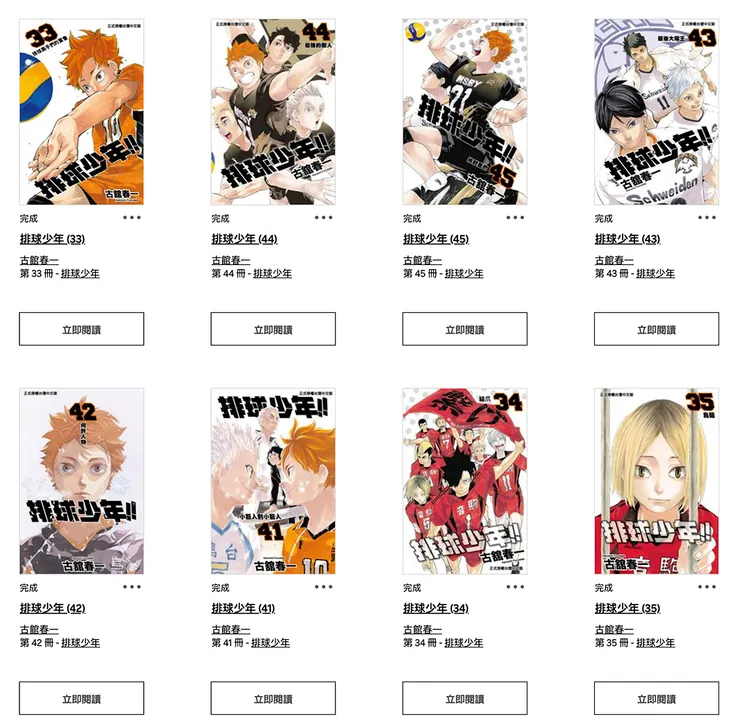
Task: Open the more options for 排球少年 (44)
Action: pos(324,217)
